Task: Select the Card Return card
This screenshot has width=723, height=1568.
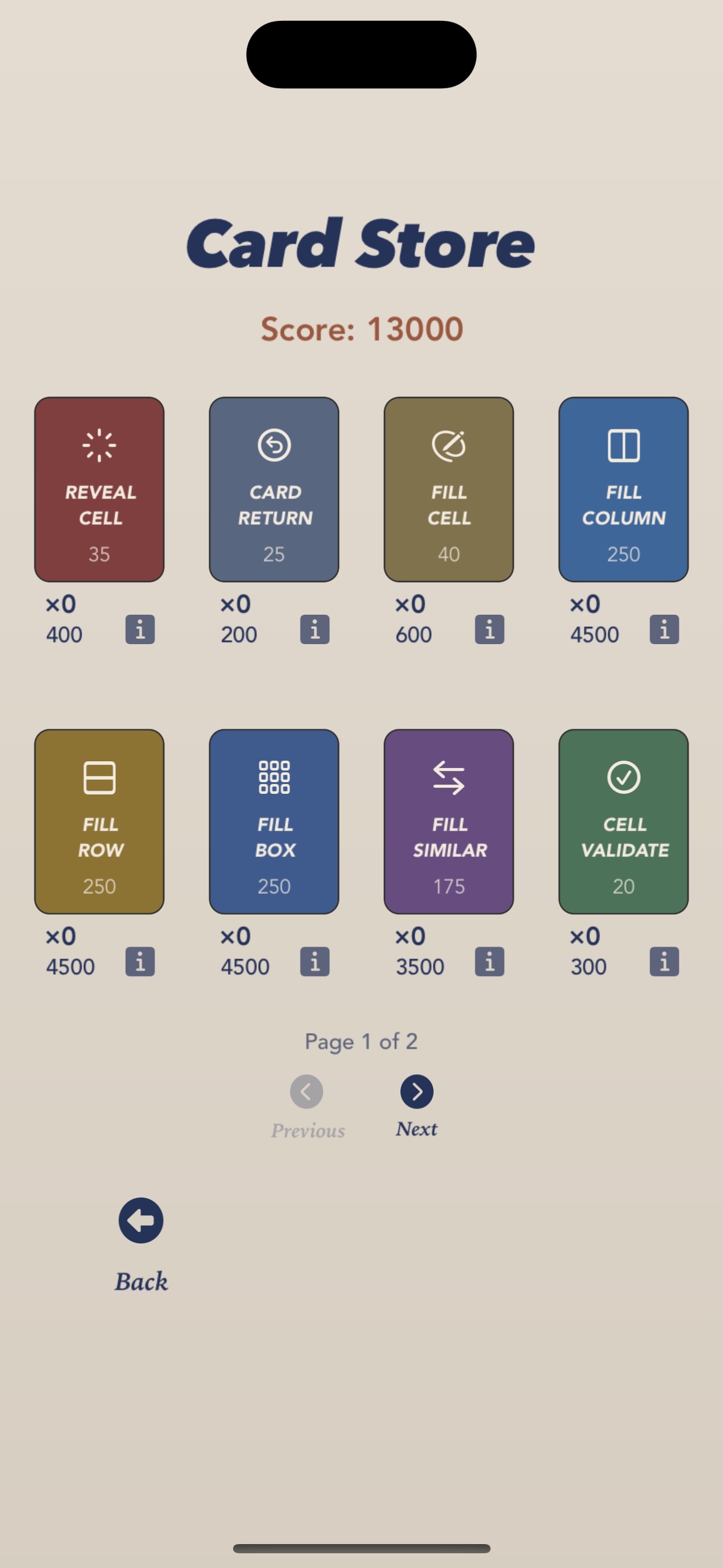Action: click(x=274, y=489)
